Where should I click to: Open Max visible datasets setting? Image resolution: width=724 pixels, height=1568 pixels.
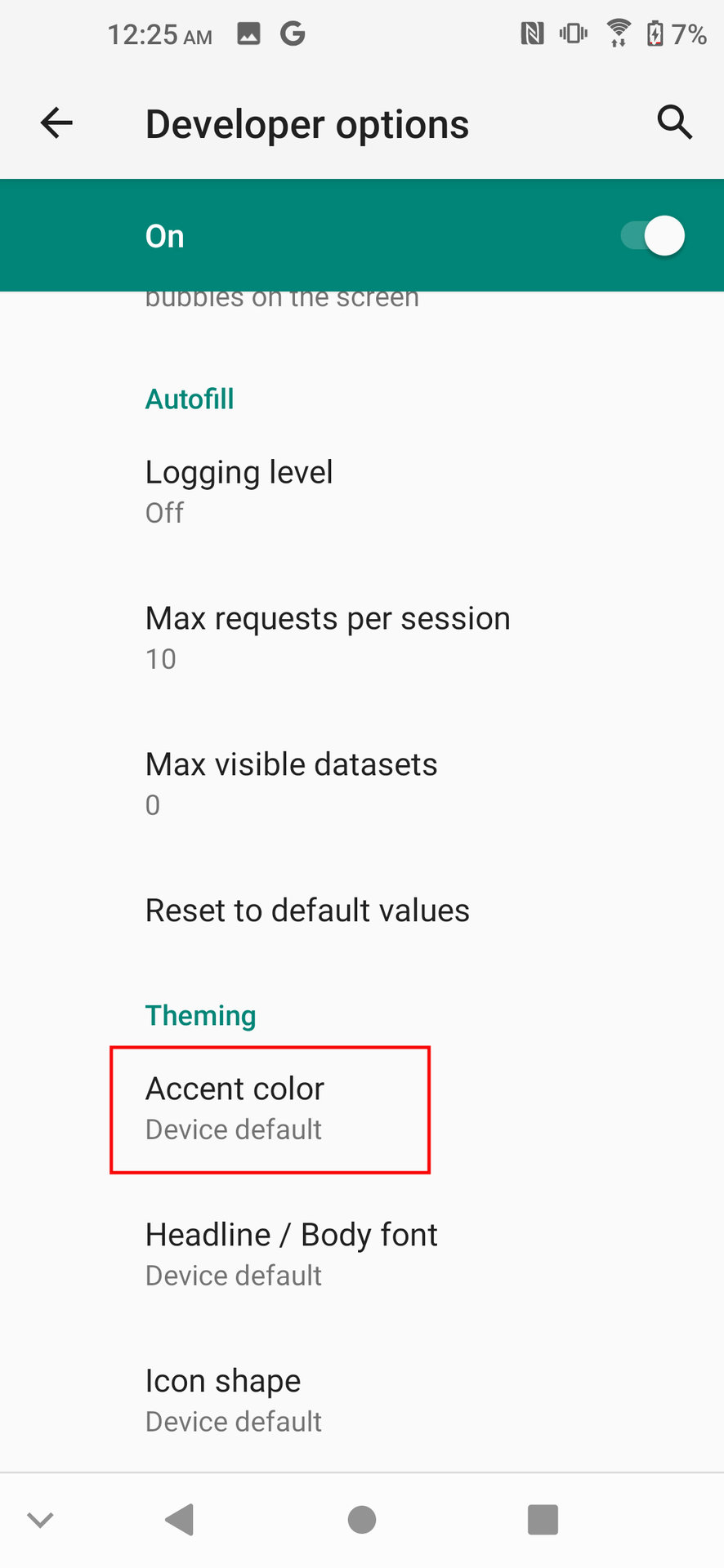pos(362,784)
